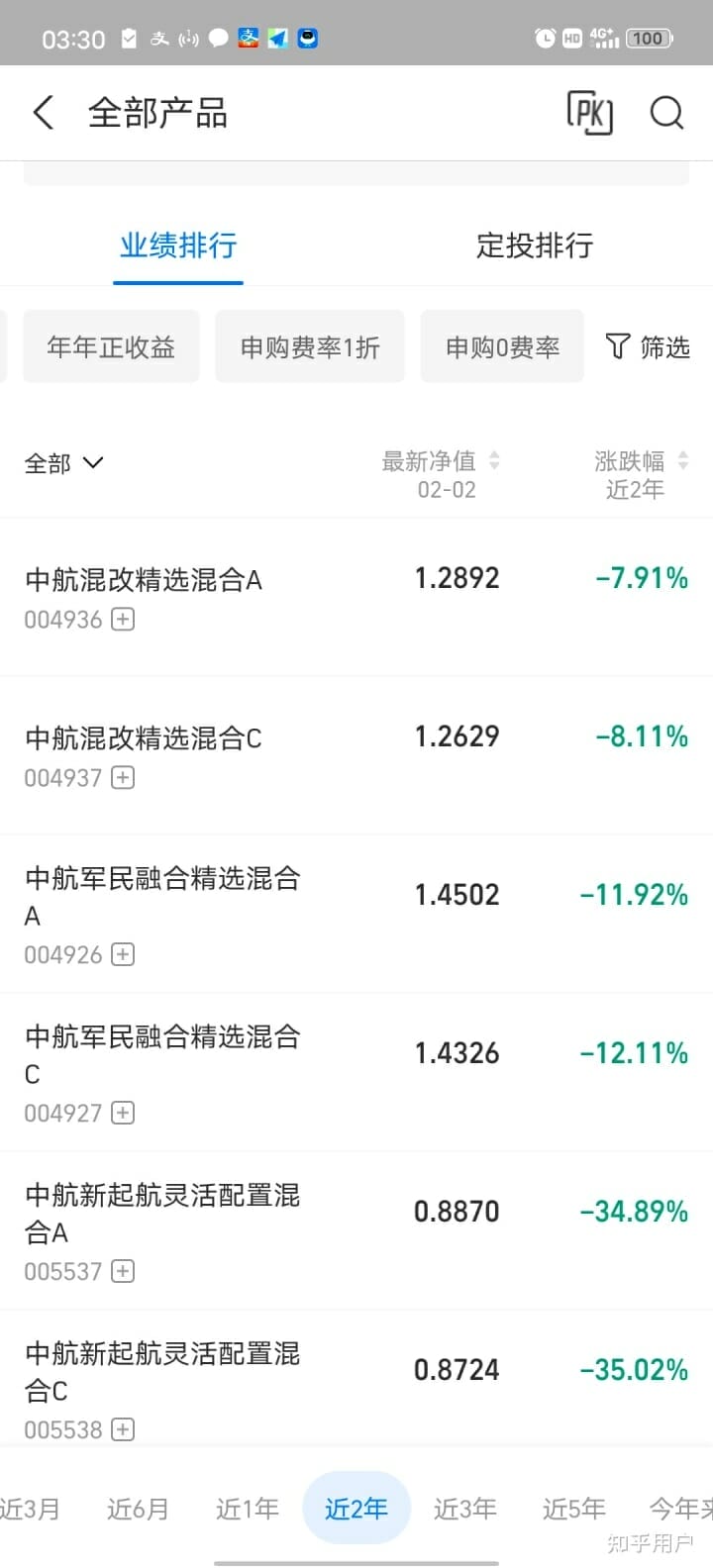Add fund 004927 to watchlist
The width and height of the screenshot is (713, 1568).
123,1113
